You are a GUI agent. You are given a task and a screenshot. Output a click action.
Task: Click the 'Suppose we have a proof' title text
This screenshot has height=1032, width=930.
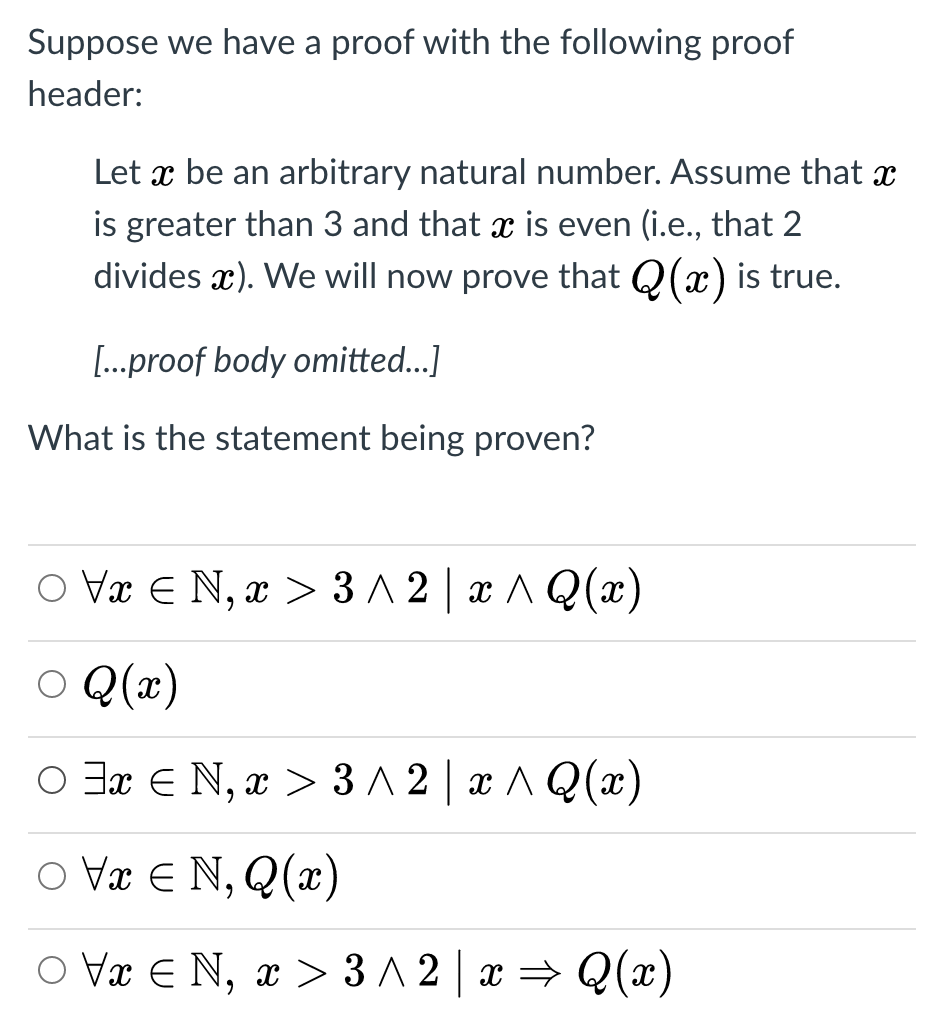point(410,42)
